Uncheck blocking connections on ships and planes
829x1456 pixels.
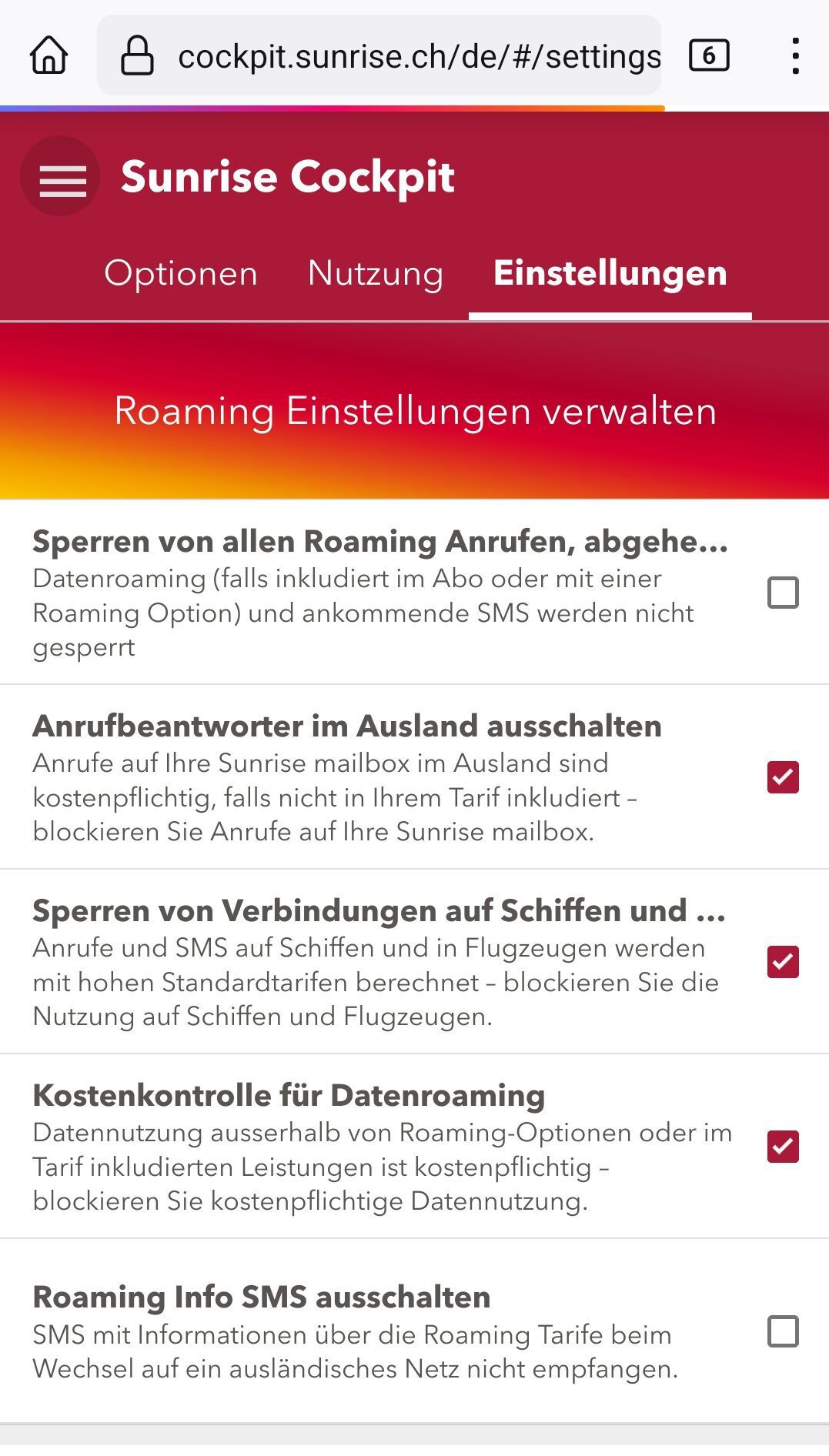point(783,962)
